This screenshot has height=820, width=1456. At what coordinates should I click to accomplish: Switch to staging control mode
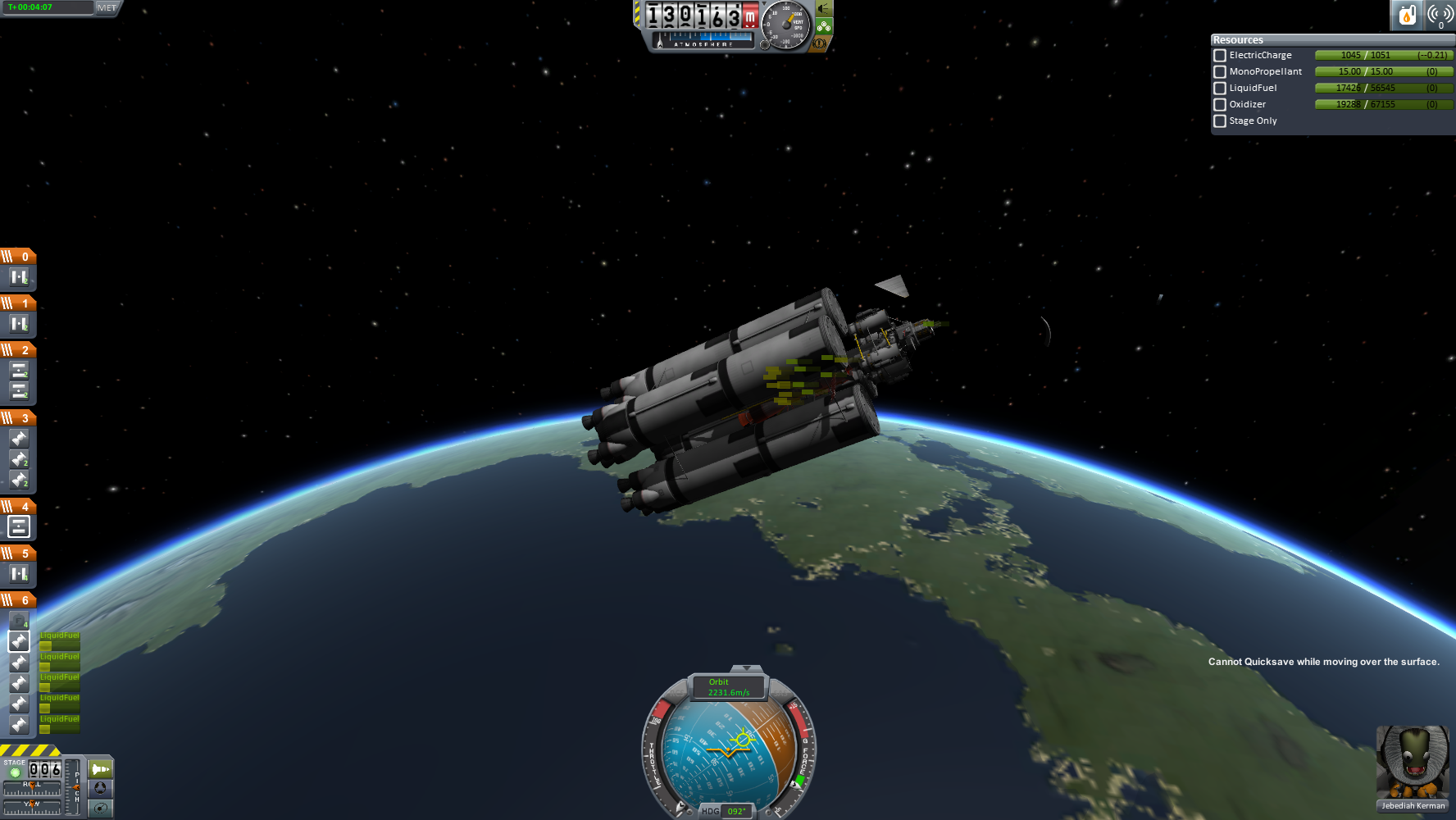tap(100, 769)
